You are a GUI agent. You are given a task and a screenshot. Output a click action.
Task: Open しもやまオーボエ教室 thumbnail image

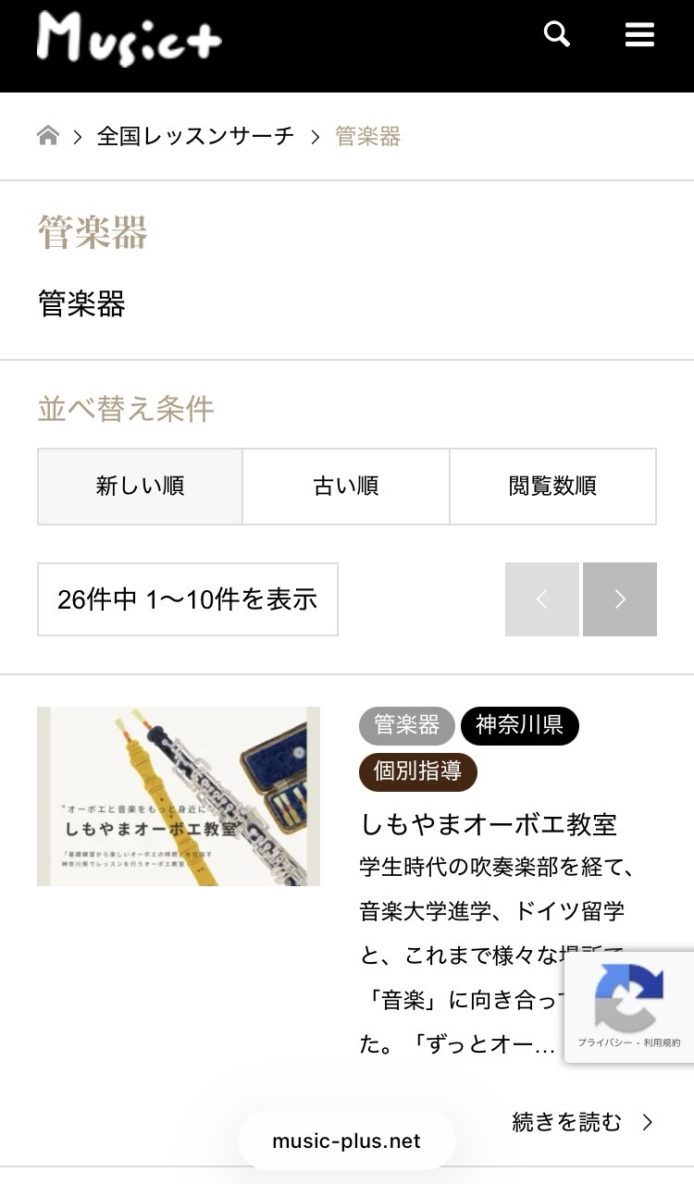coord(178,796)
